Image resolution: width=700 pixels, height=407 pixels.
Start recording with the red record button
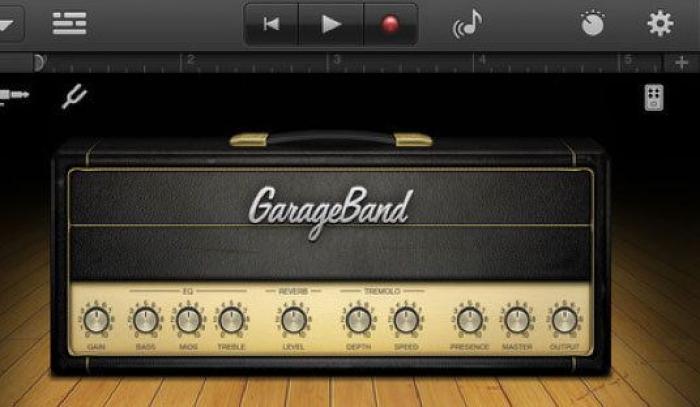tap(390, 24)
